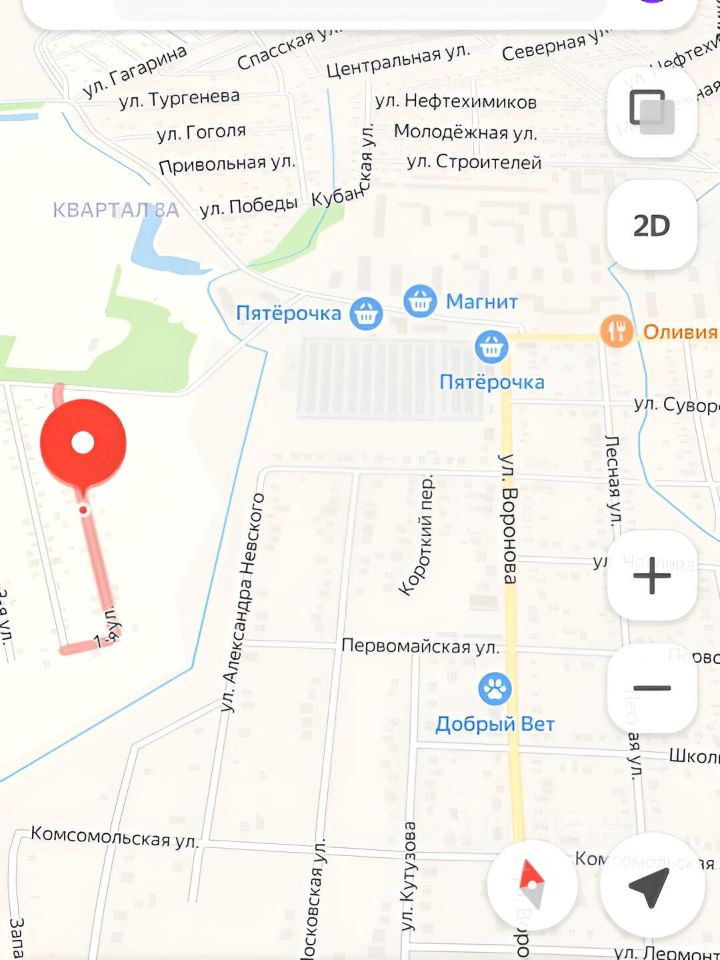Zoom in with the plus button

[651, 576]
